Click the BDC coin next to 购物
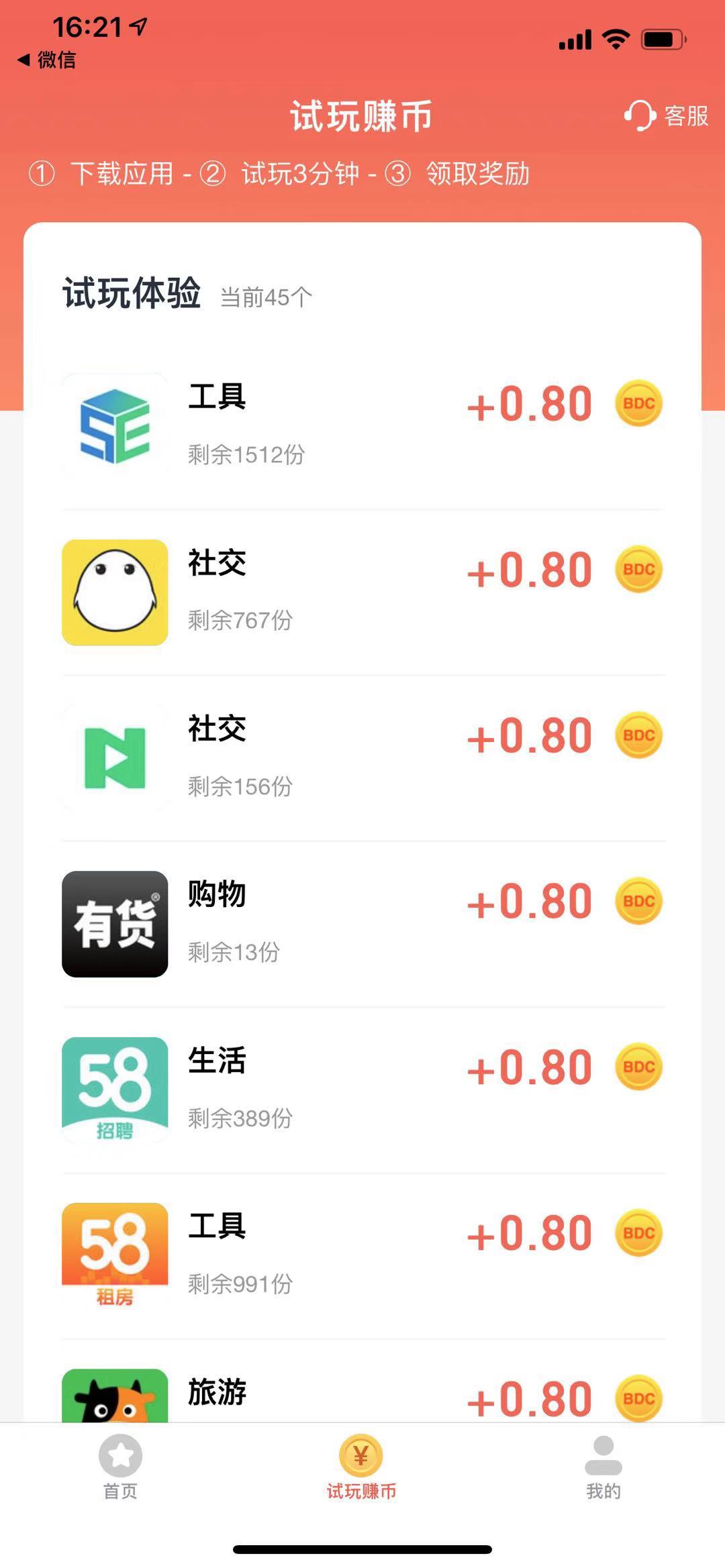 [x=638, y=902]
